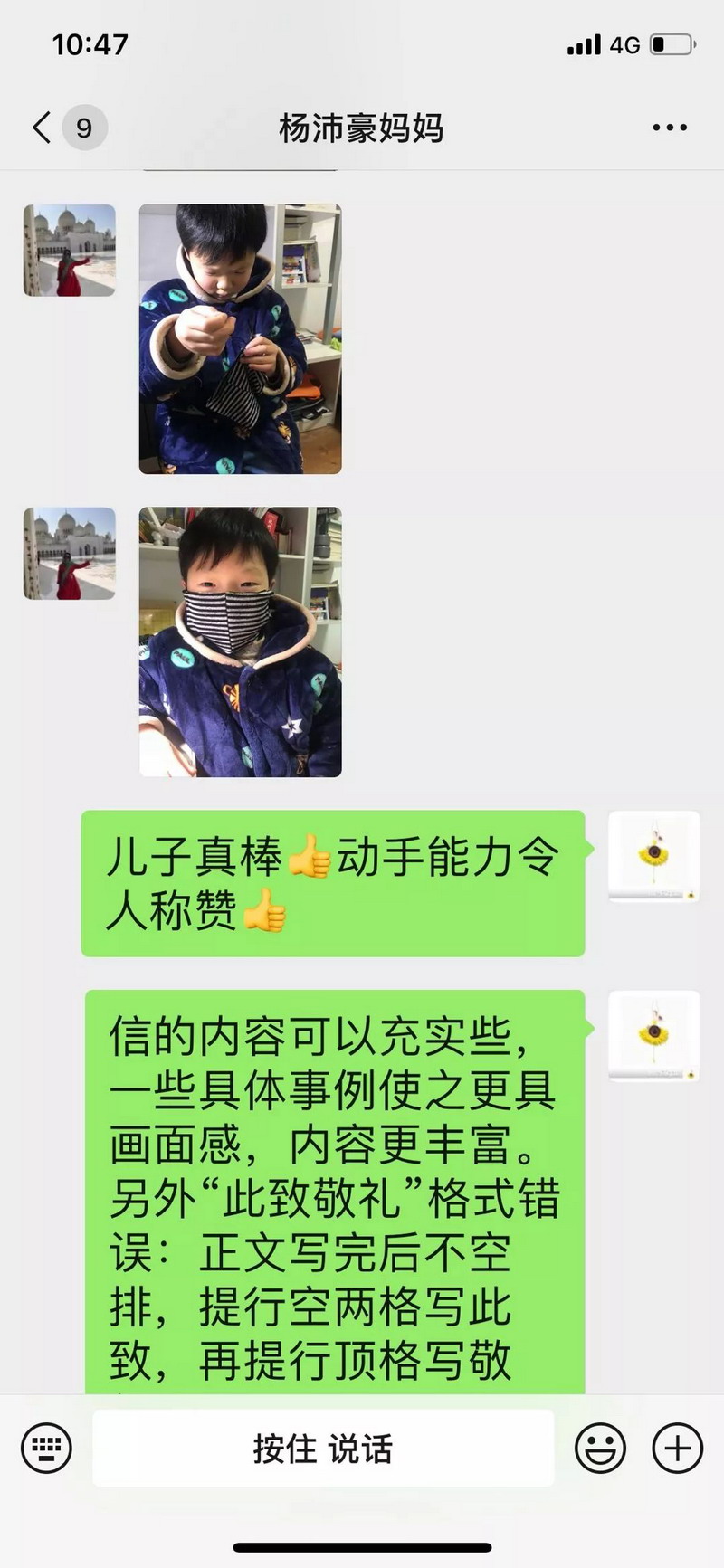
Task: Open photo of boy sewing fabric
Action: (x=240, y=338)
